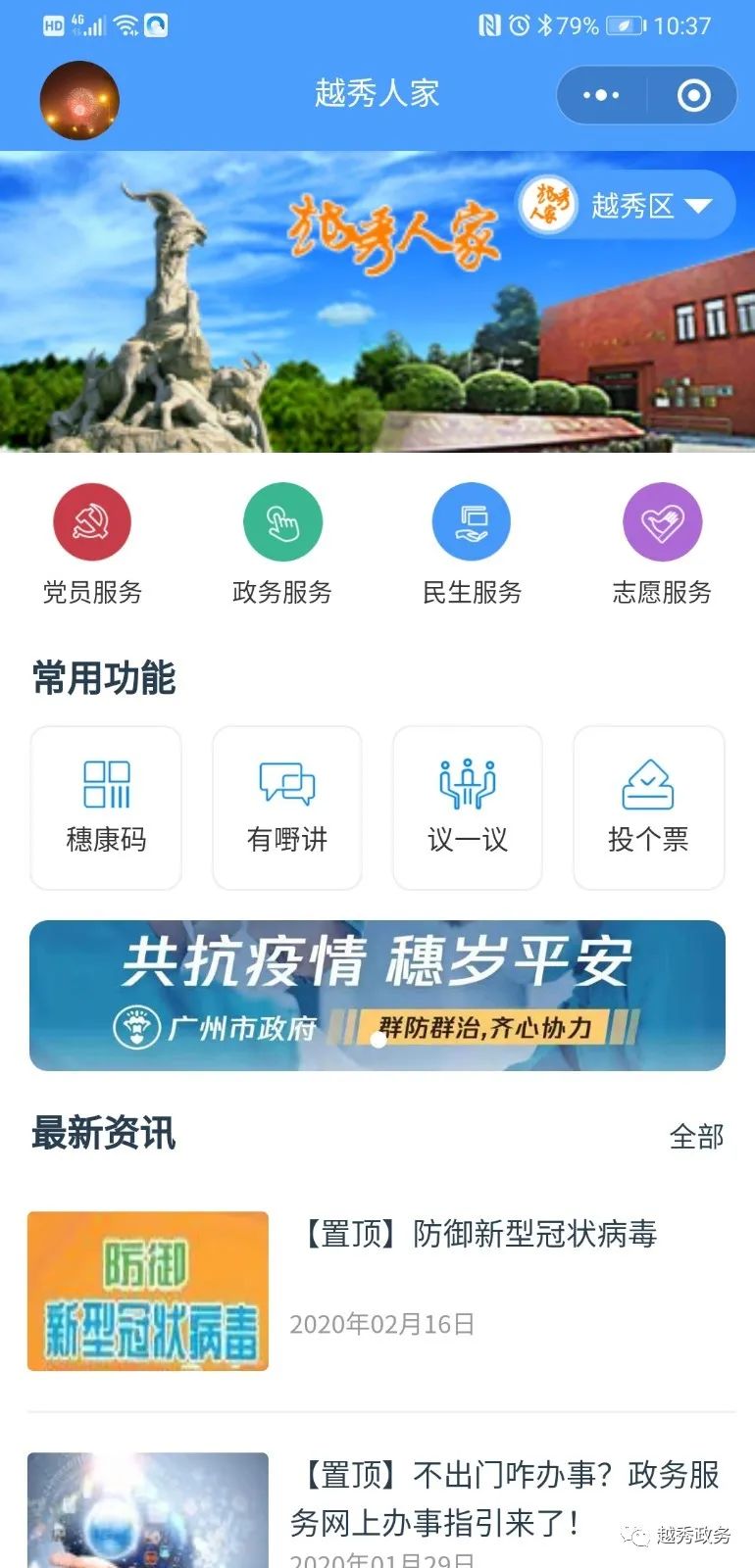Open 投个票 voting feature

648,808
